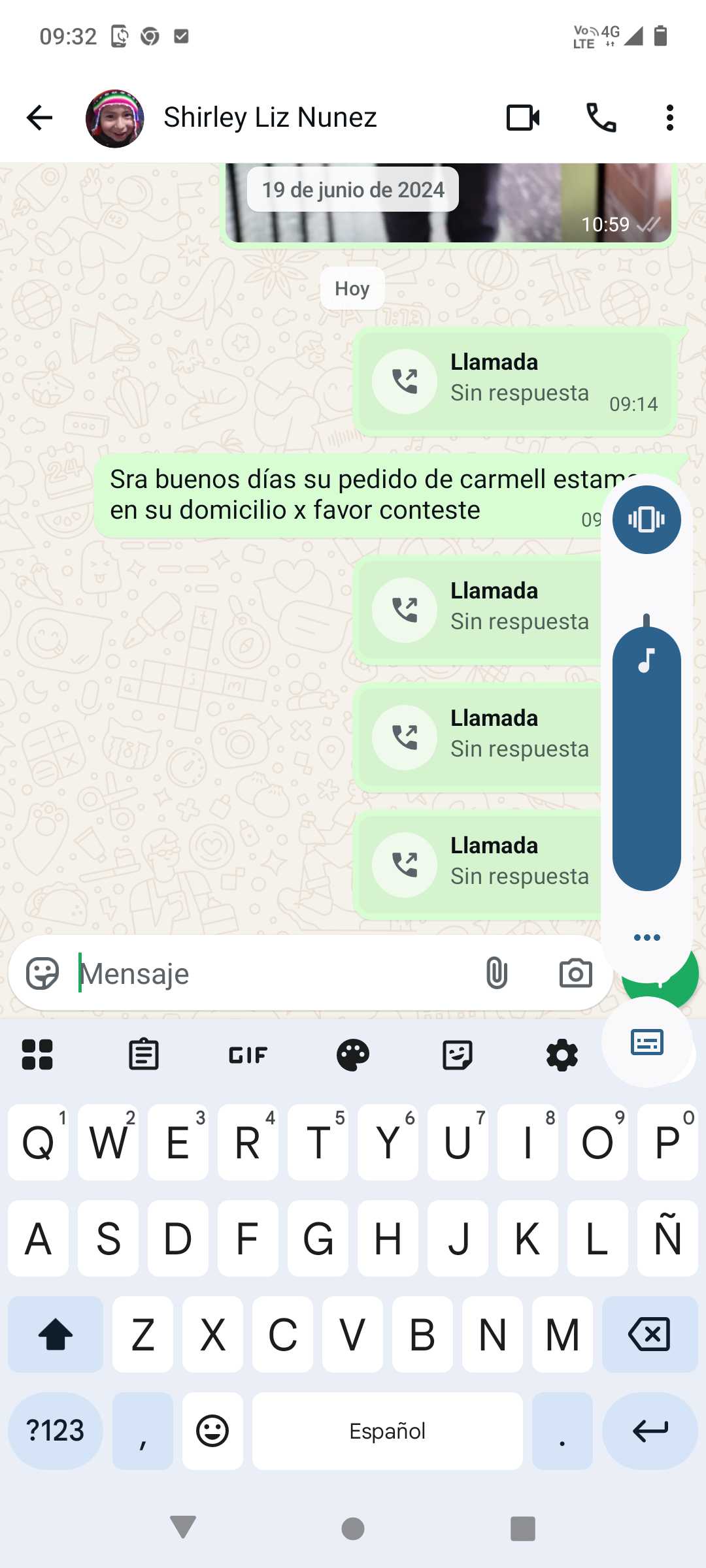Open the camera from the message bar

tap(575, 973)
